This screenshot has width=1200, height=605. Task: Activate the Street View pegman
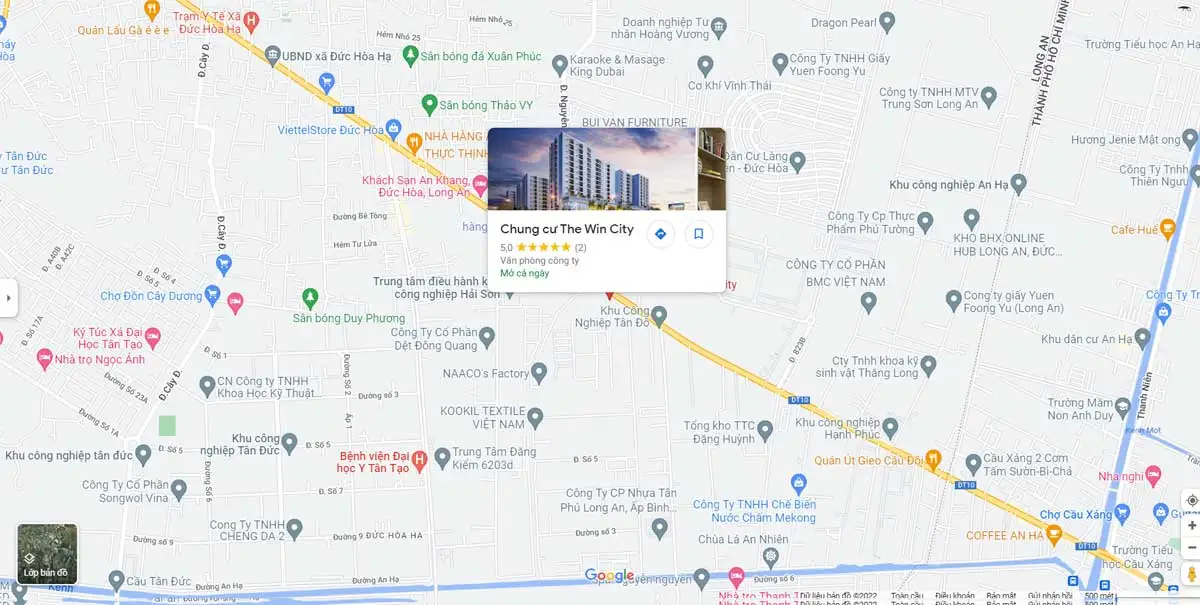point(1190,574)
